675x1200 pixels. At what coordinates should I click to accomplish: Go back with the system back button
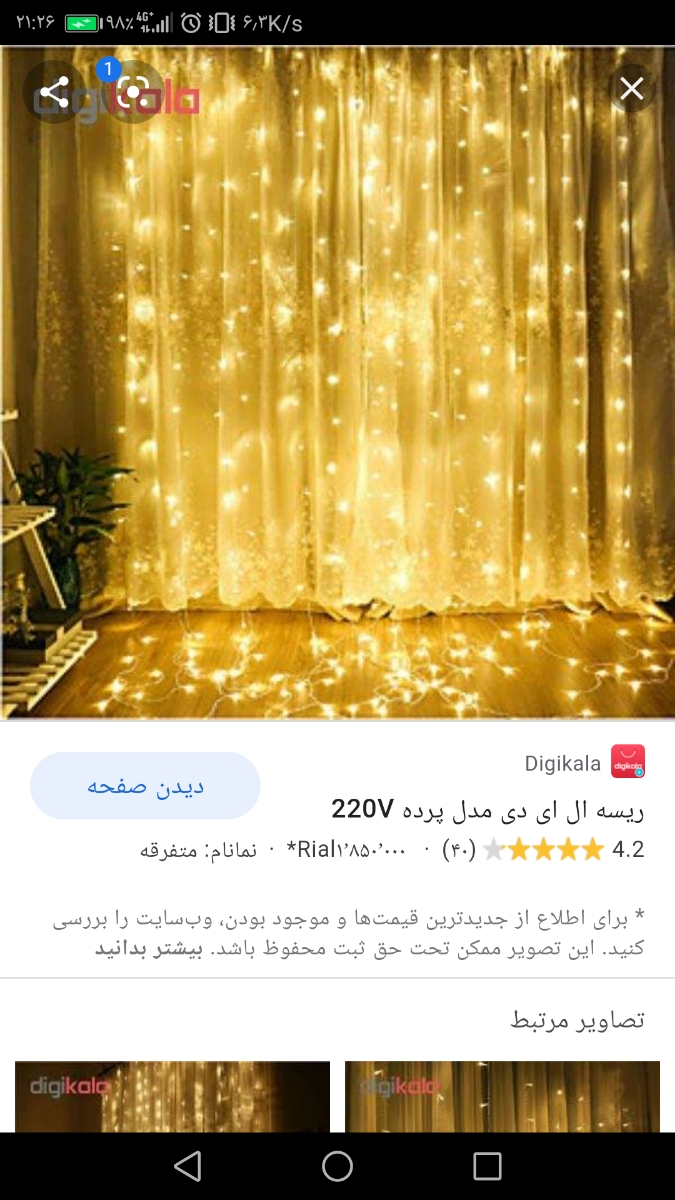pyautogui.click(x=187, y=1166)
